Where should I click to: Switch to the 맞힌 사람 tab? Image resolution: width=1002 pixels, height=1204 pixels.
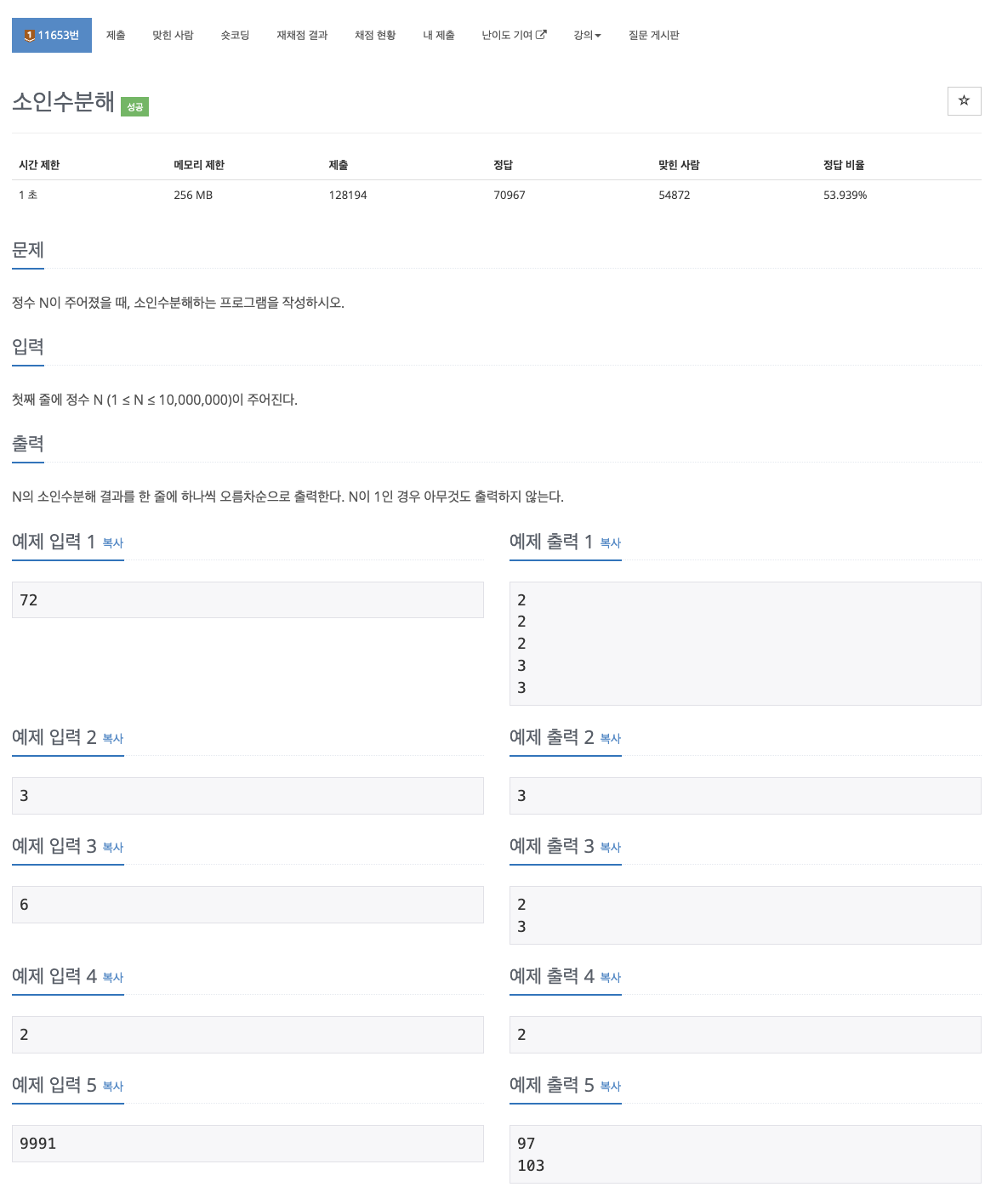pos(173,36)
